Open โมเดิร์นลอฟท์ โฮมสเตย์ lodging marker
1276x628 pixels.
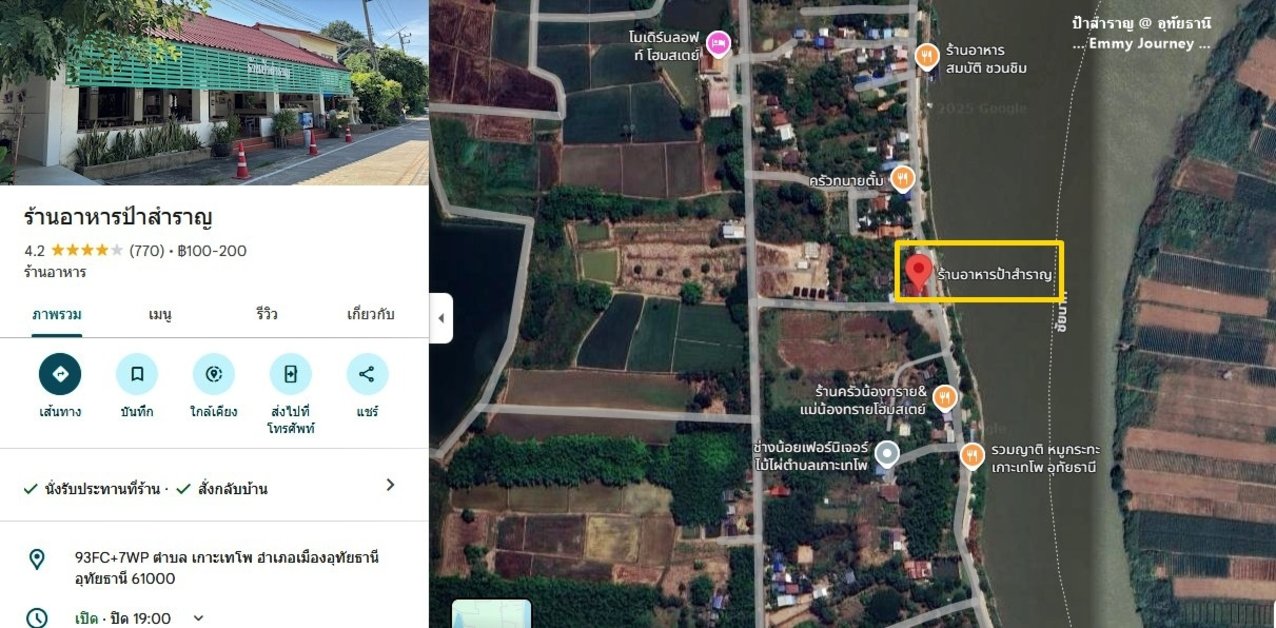718,43
